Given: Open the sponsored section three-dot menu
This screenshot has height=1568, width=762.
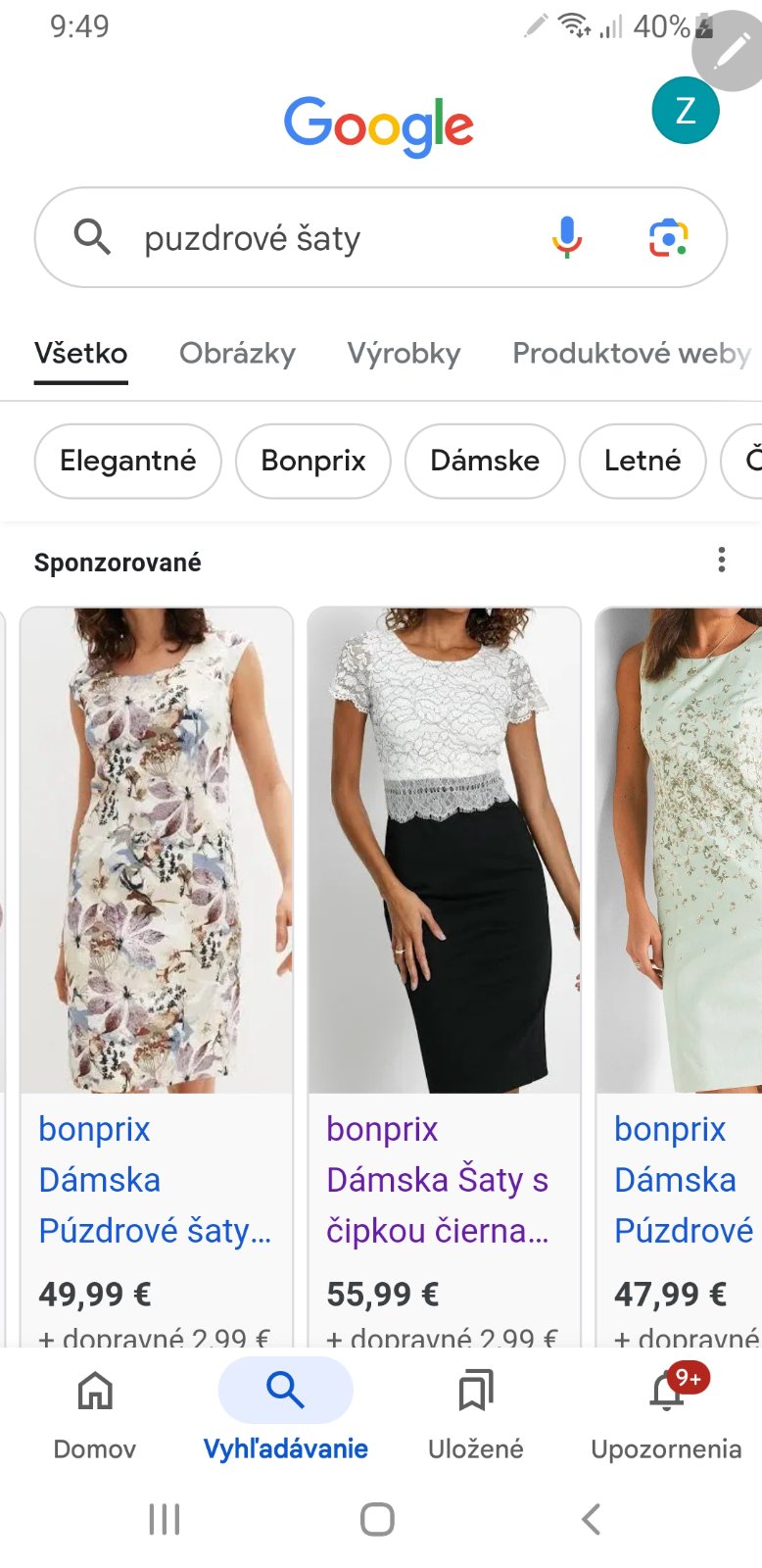Looking at the screenshot, I should (x=722, y=561).
